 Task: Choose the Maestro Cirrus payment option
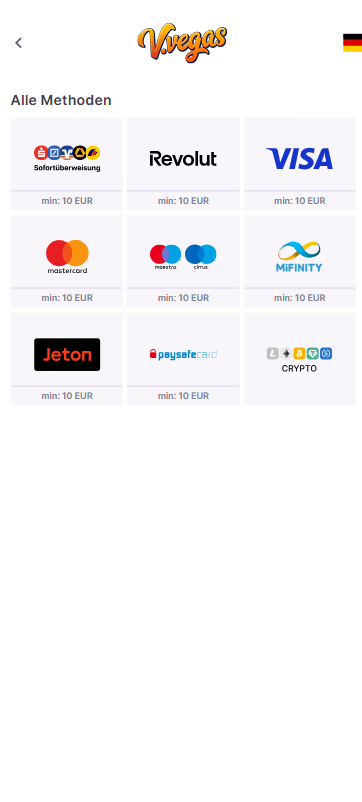[183, 261]
